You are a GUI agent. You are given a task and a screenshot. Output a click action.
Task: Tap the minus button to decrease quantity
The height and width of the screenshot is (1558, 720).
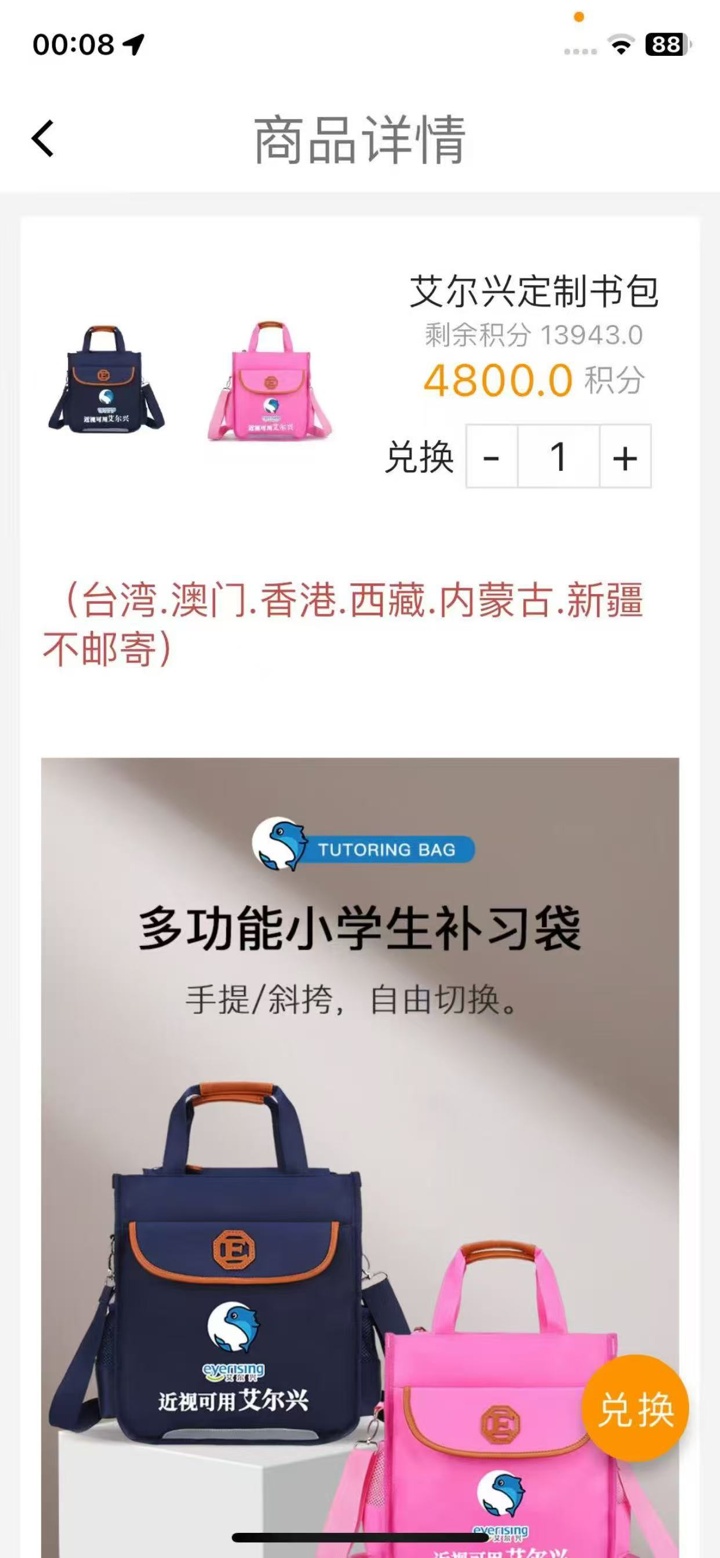pyautogui.click(x=492, y=457)
